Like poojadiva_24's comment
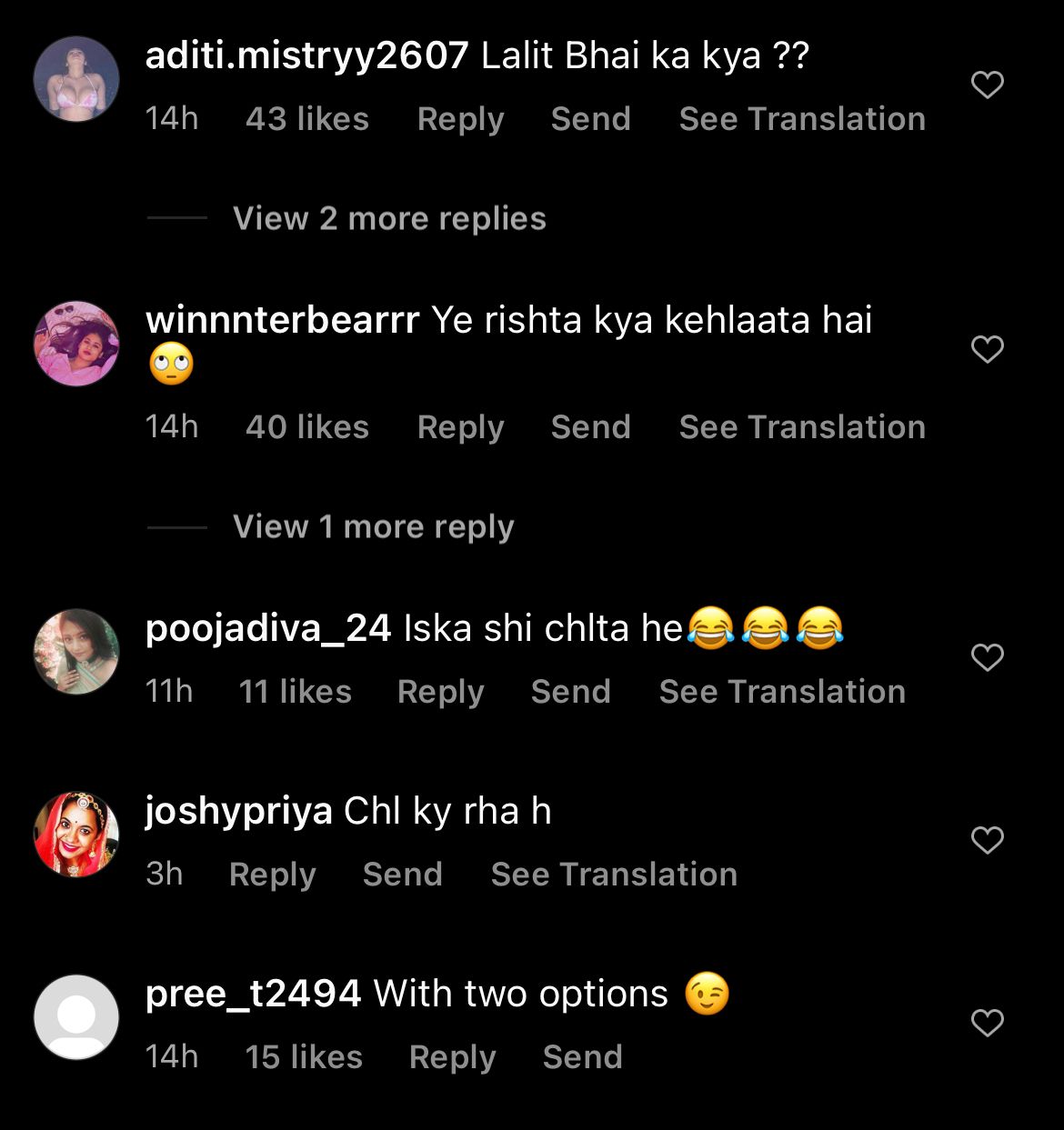Screen dimensions: 1064x1130 click(x=987, y=657)
